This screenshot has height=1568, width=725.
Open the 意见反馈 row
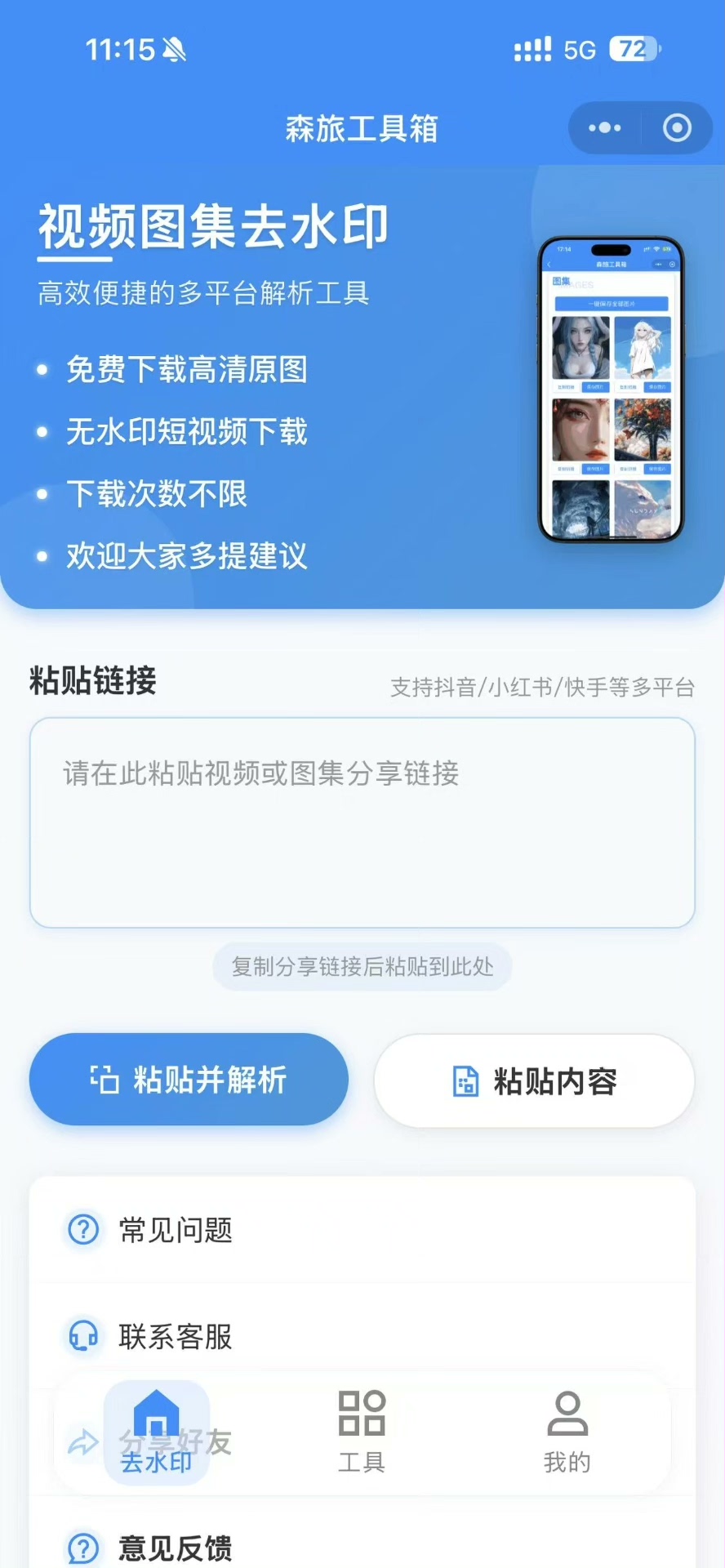(362, 1547)
